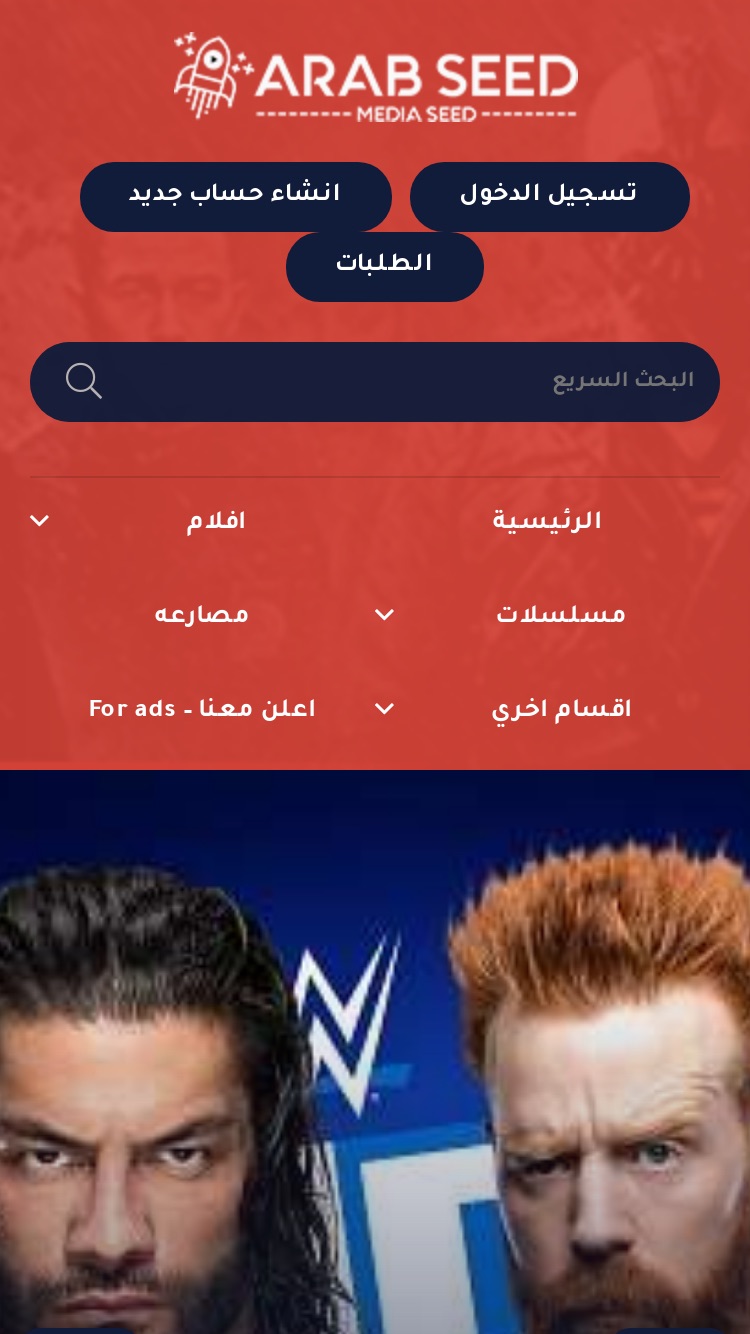Expand the اقسام اخري dropdown chevron
This screenshot has width=750, height=1334.
pos(385,709)
